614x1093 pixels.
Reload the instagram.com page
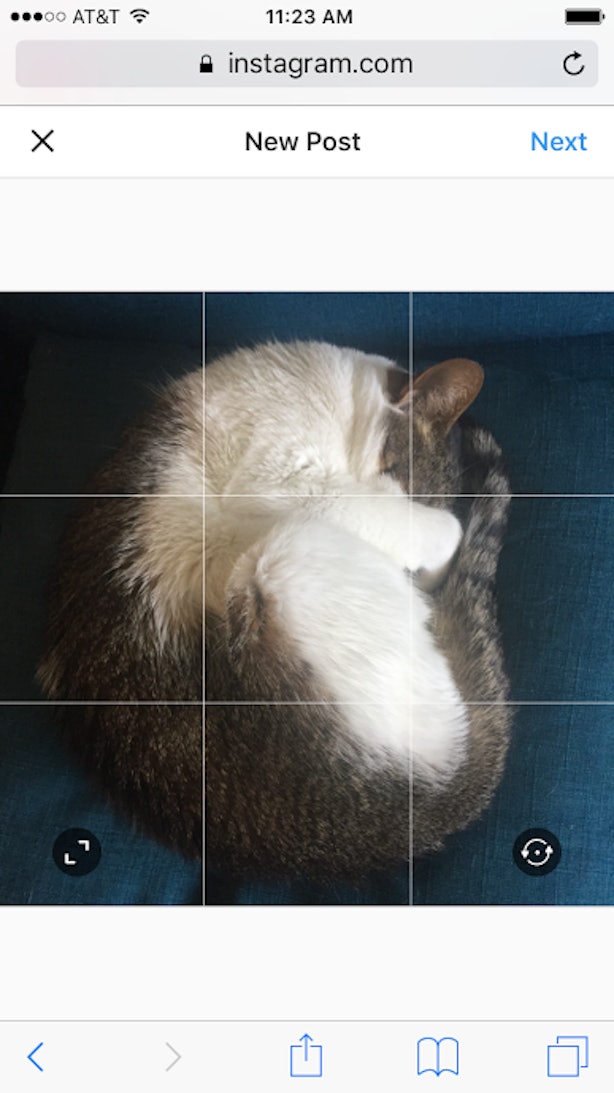click(573, 64)
